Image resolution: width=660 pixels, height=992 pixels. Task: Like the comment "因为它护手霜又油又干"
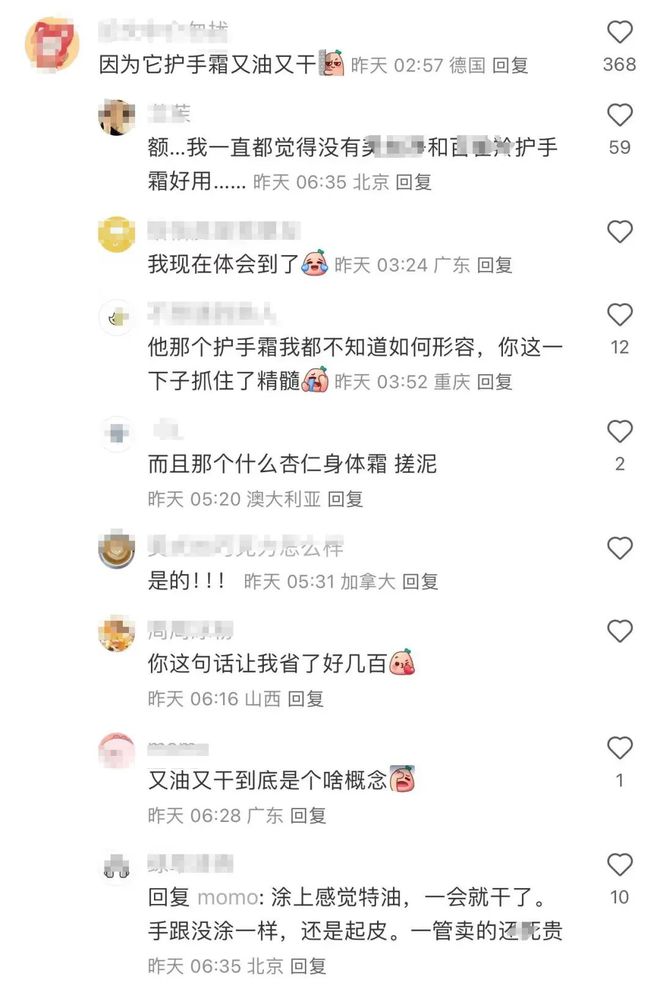pos(620,32)
